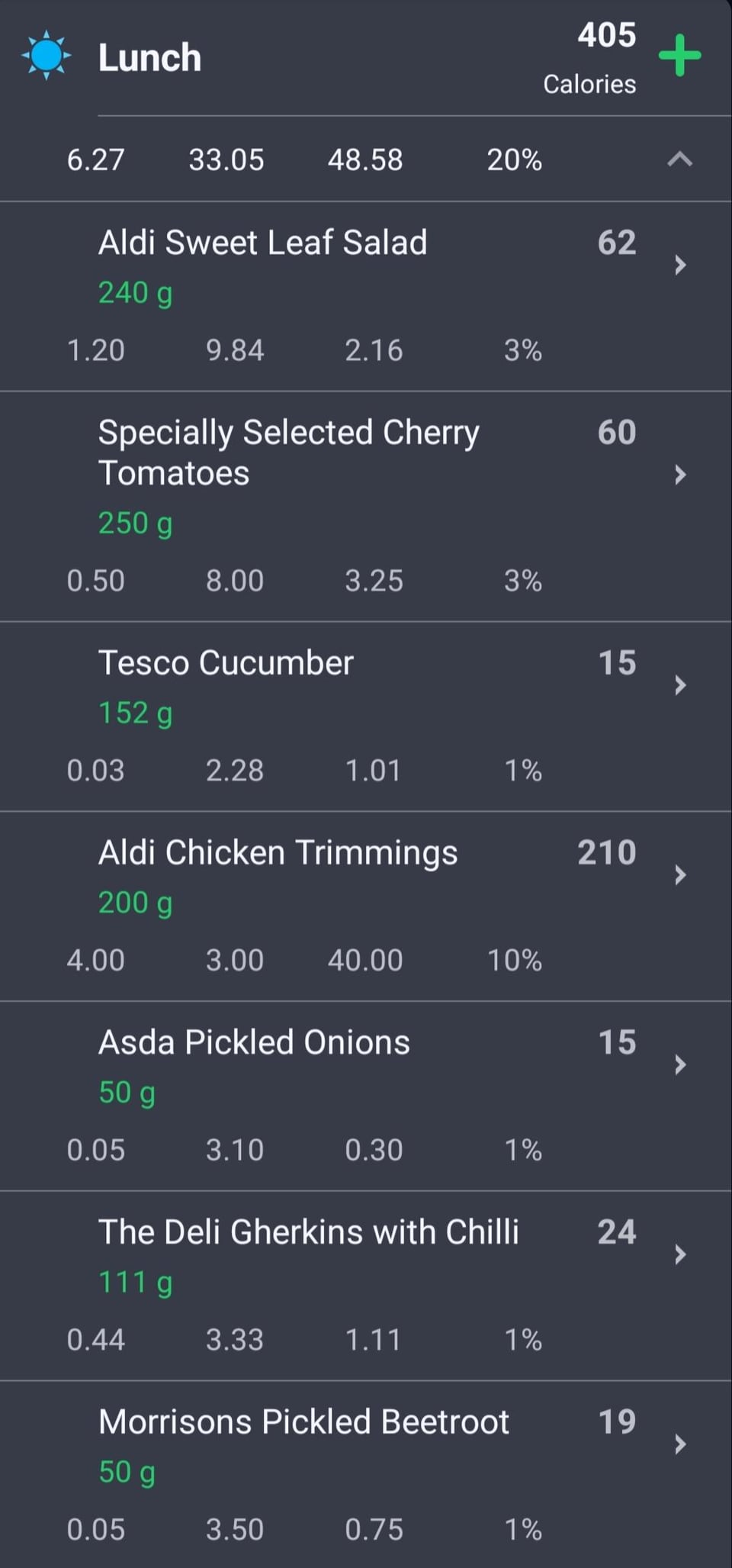Open The Deli Gherkins with Chilli
Viewport: 732px width, 1568px height.
(366, 1286)
